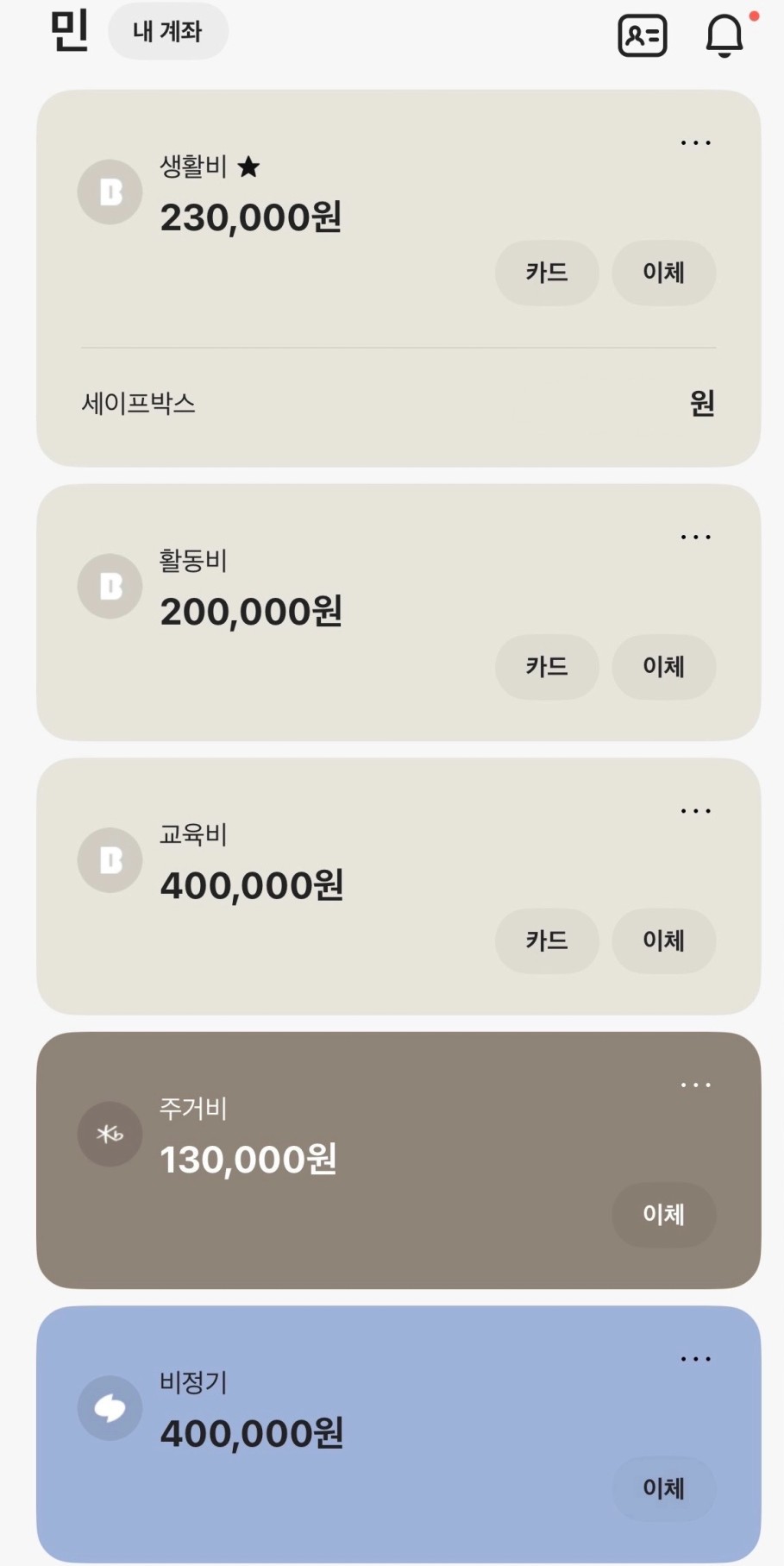Viewport: 784px width, 1566px height.
Task: Tap 이체 button for 생활비 account
Action: (663, 273)
